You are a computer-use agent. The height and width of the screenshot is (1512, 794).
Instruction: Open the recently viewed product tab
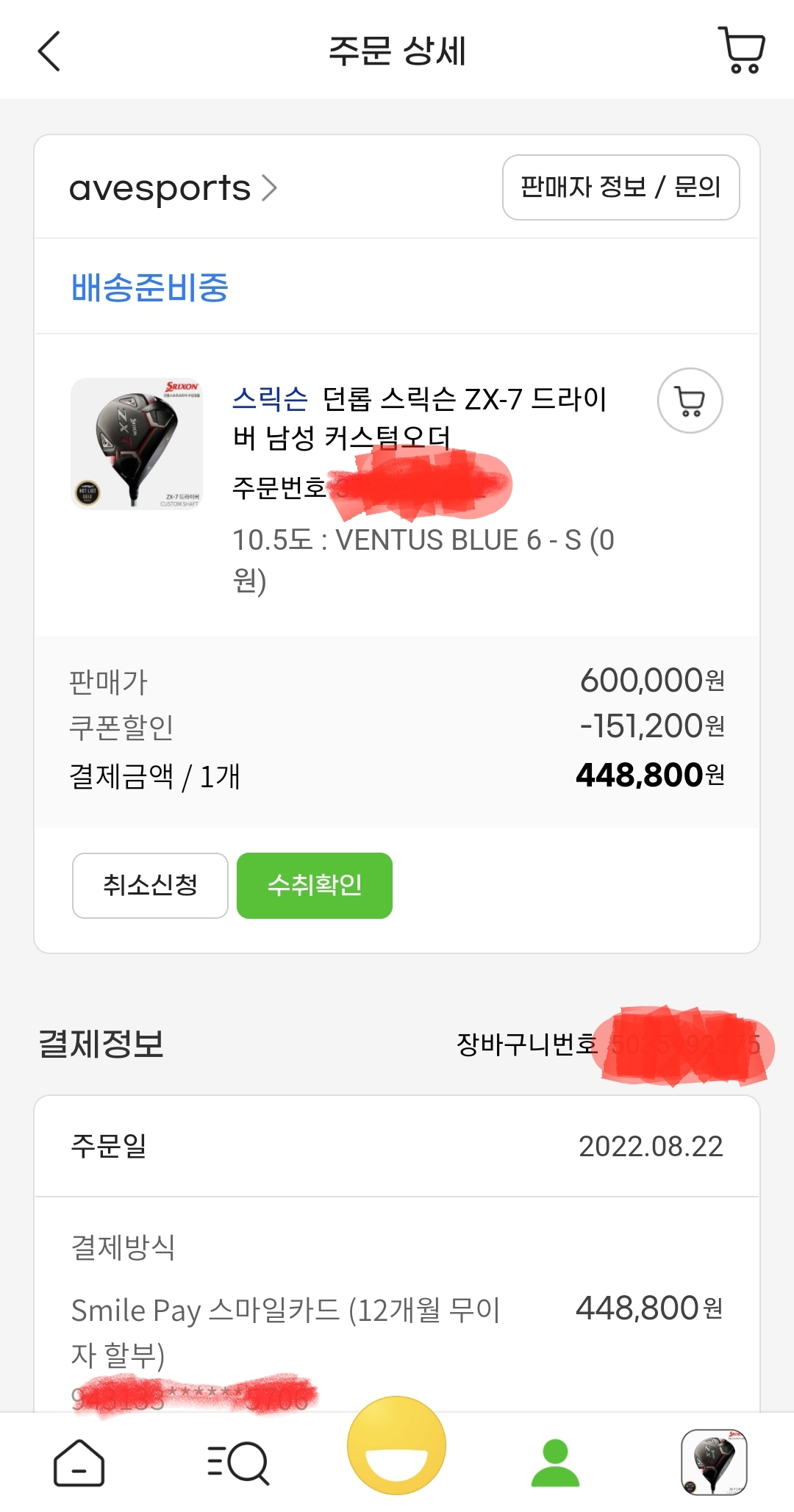click(714, 1463)
